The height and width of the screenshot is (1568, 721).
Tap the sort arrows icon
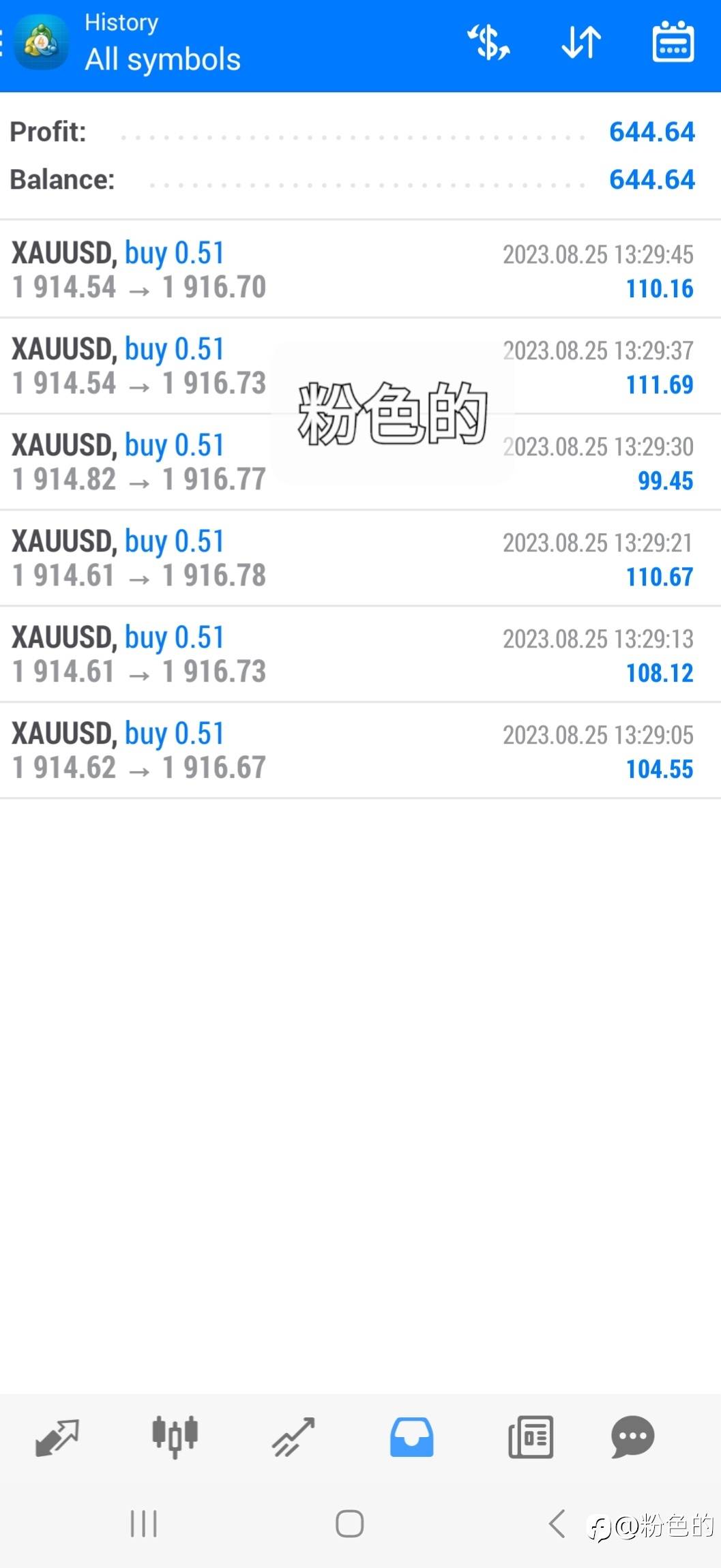click(581, 42)
